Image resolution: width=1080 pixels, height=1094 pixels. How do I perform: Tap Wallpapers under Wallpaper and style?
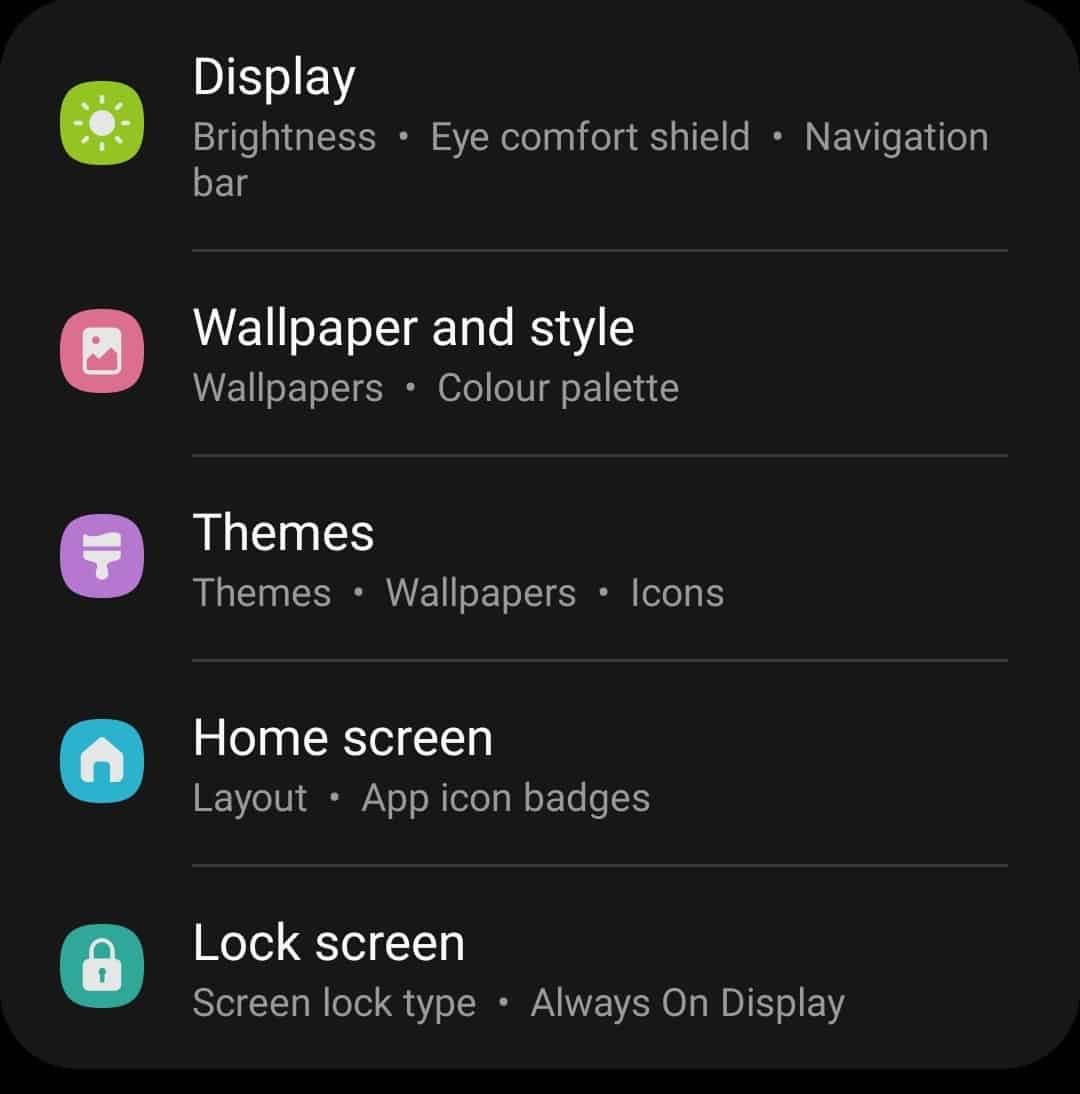pos(288,388)
